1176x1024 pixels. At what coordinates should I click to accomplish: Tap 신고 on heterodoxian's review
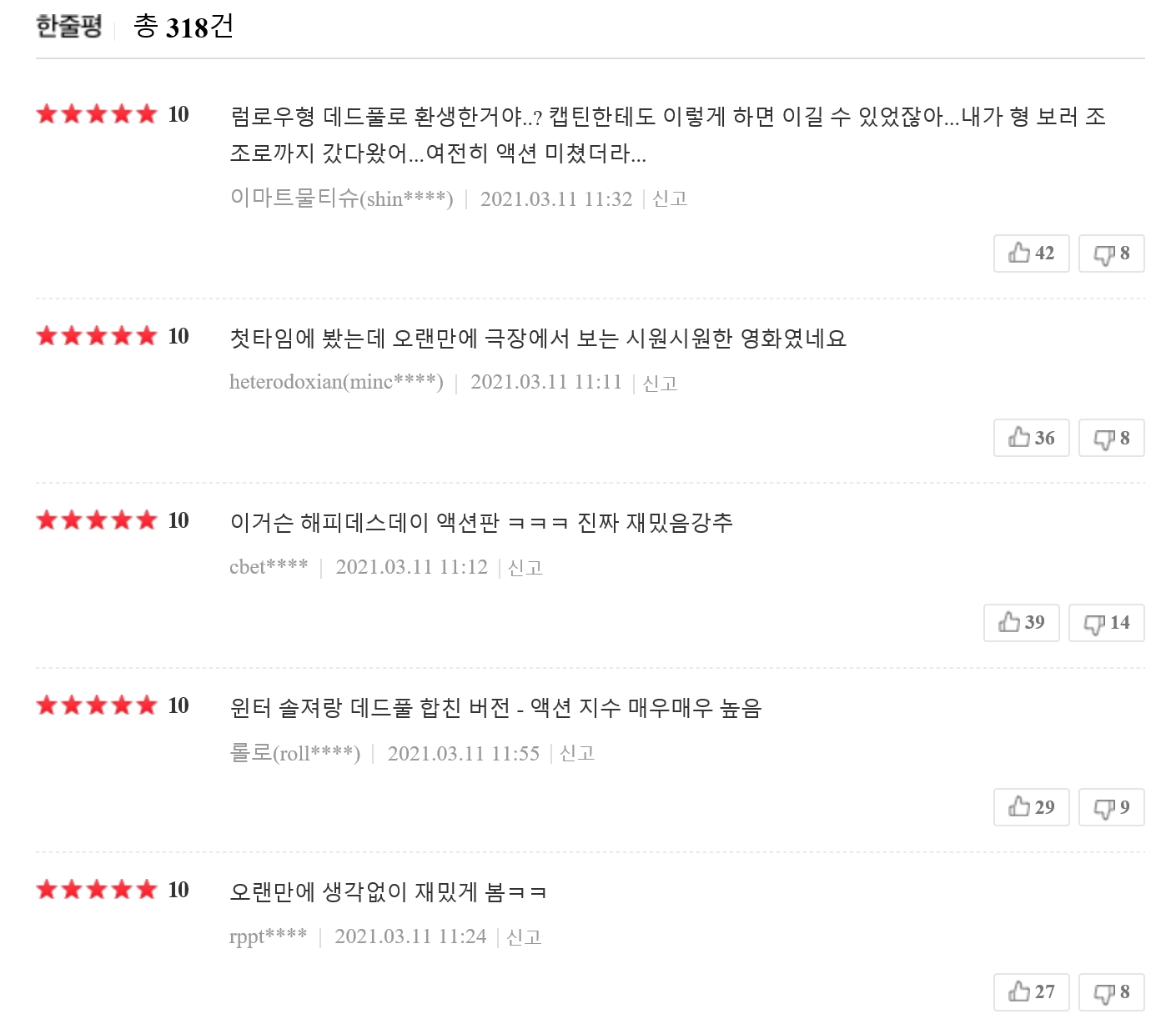pyautogui.click(x=660, y=383)
